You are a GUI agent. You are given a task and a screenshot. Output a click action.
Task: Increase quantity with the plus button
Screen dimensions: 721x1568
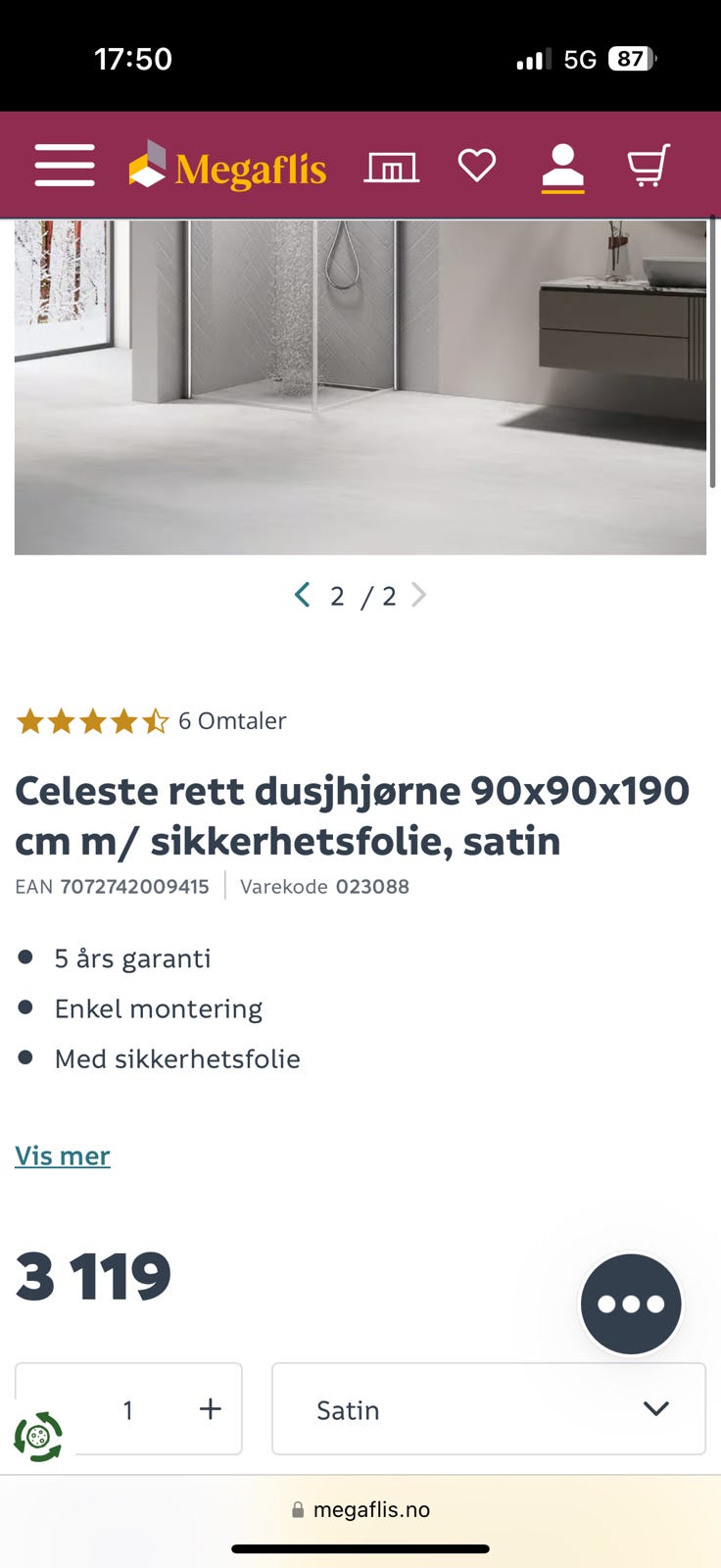(209, 1408)
